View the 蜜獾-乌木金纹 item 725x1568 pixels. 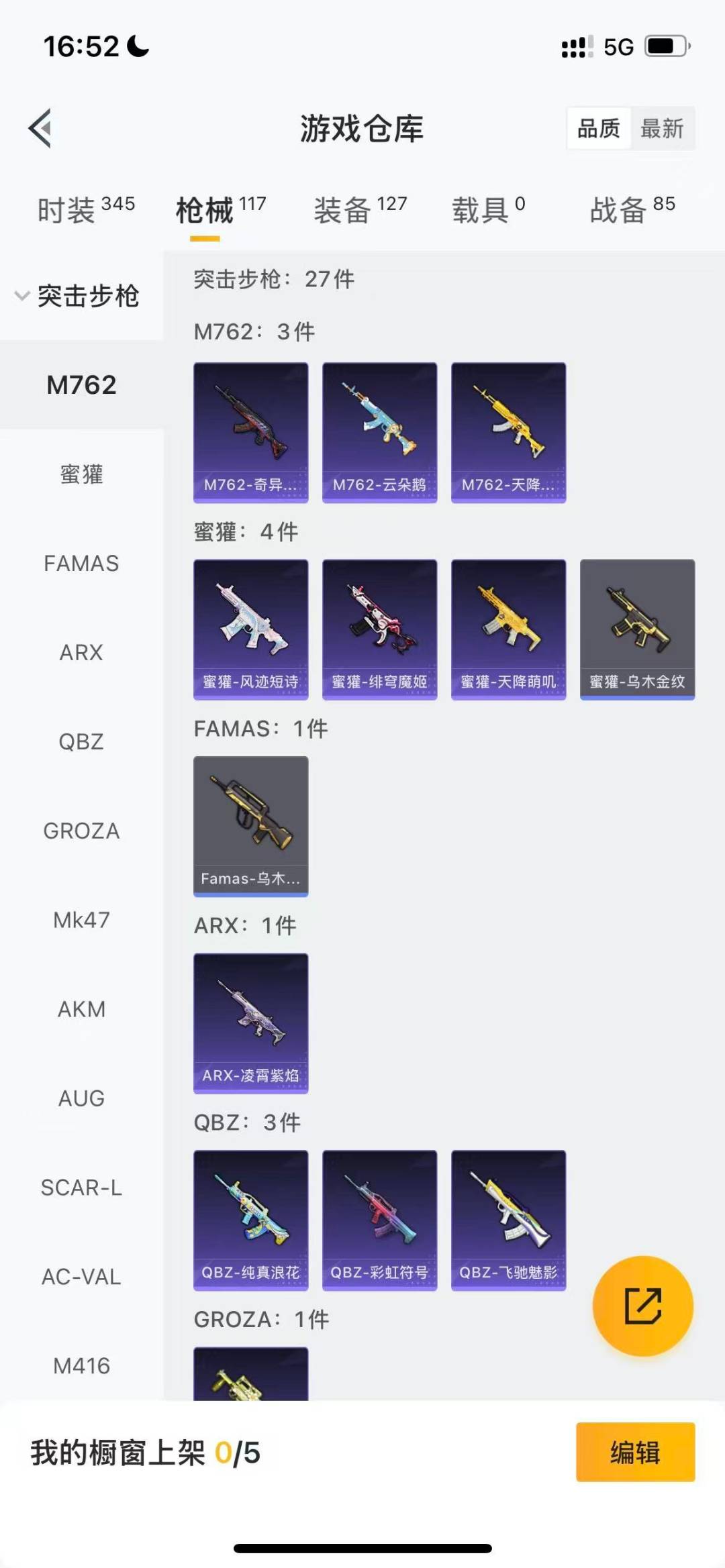tap(637, 629)
